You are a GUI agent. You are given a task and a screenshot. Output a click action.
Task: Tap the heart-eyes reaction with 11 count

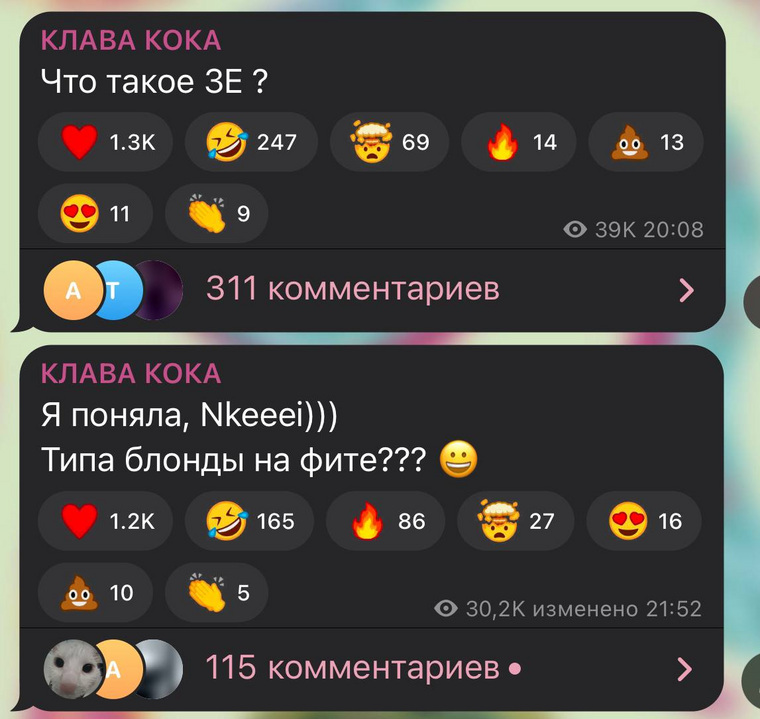(x=95, y=213)
